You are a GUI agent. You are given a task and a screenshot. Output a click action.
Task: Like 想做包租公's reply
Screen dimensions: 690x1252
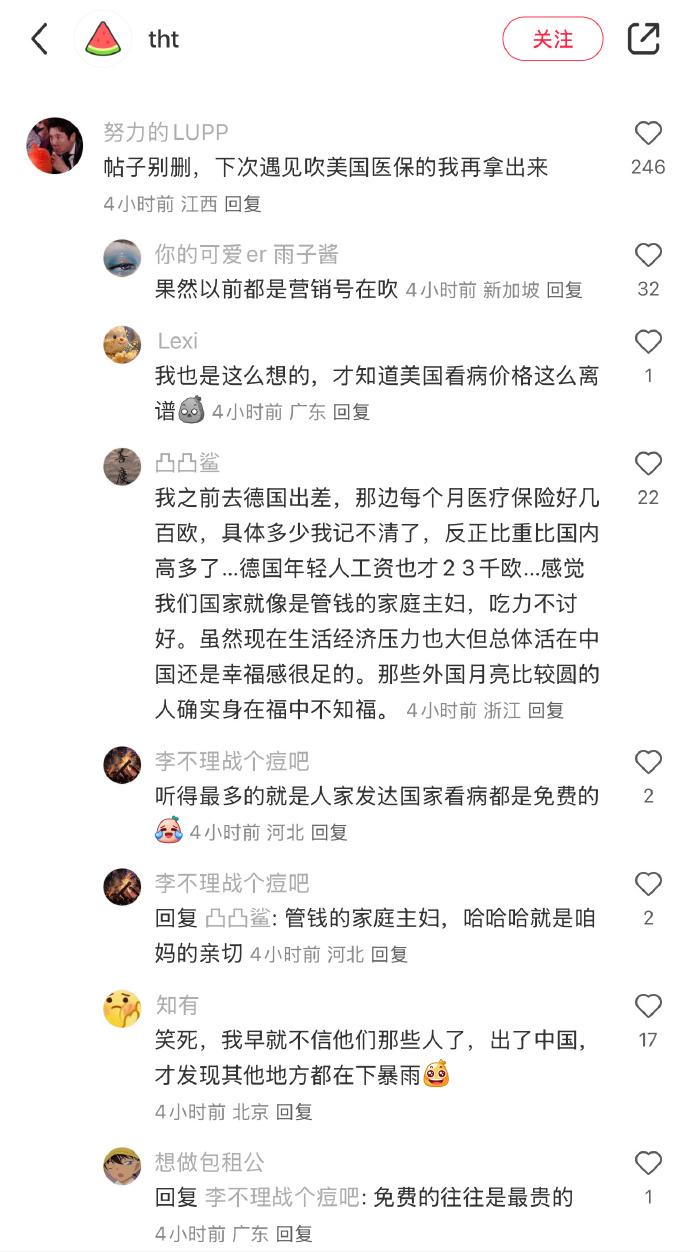point(648,1163)
